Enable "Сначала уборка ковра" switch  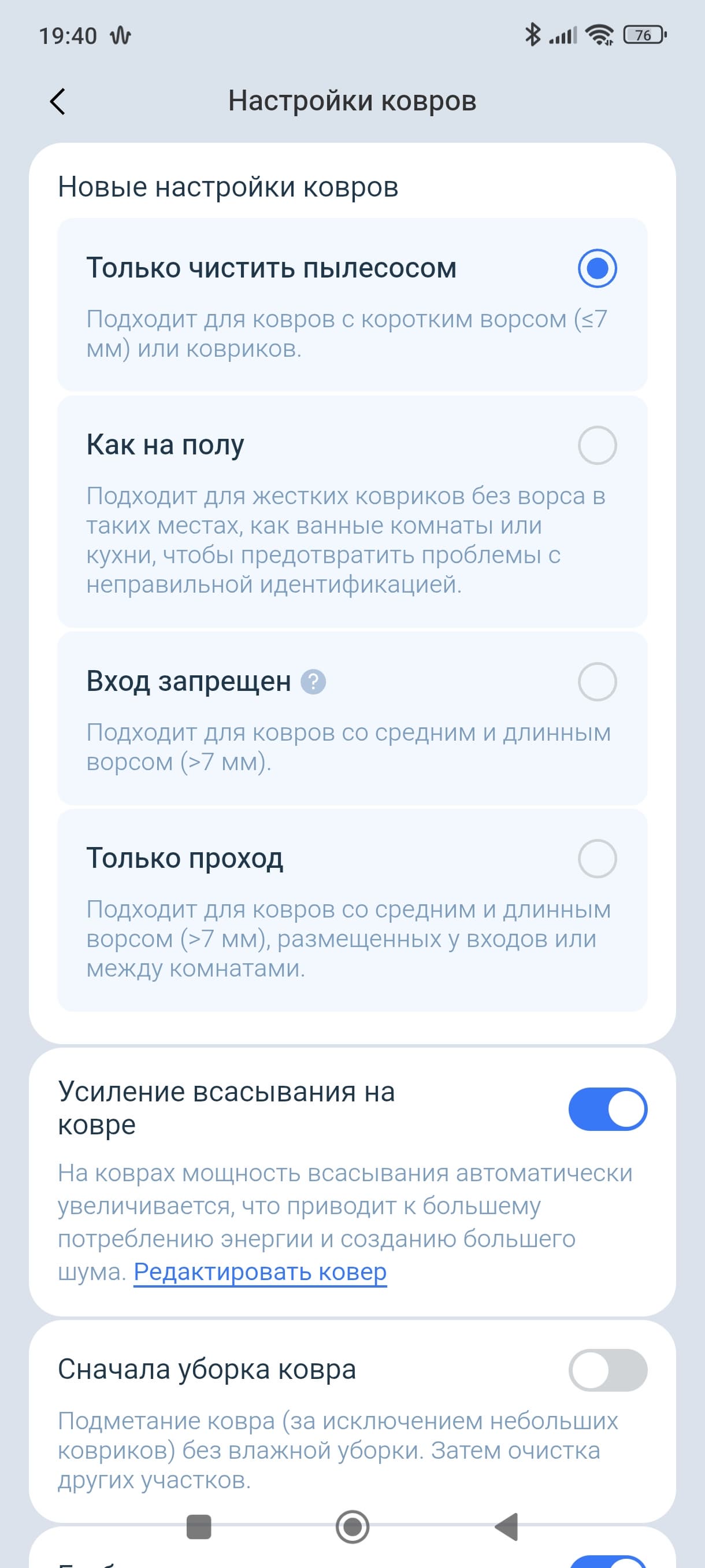pos(607,1370)
